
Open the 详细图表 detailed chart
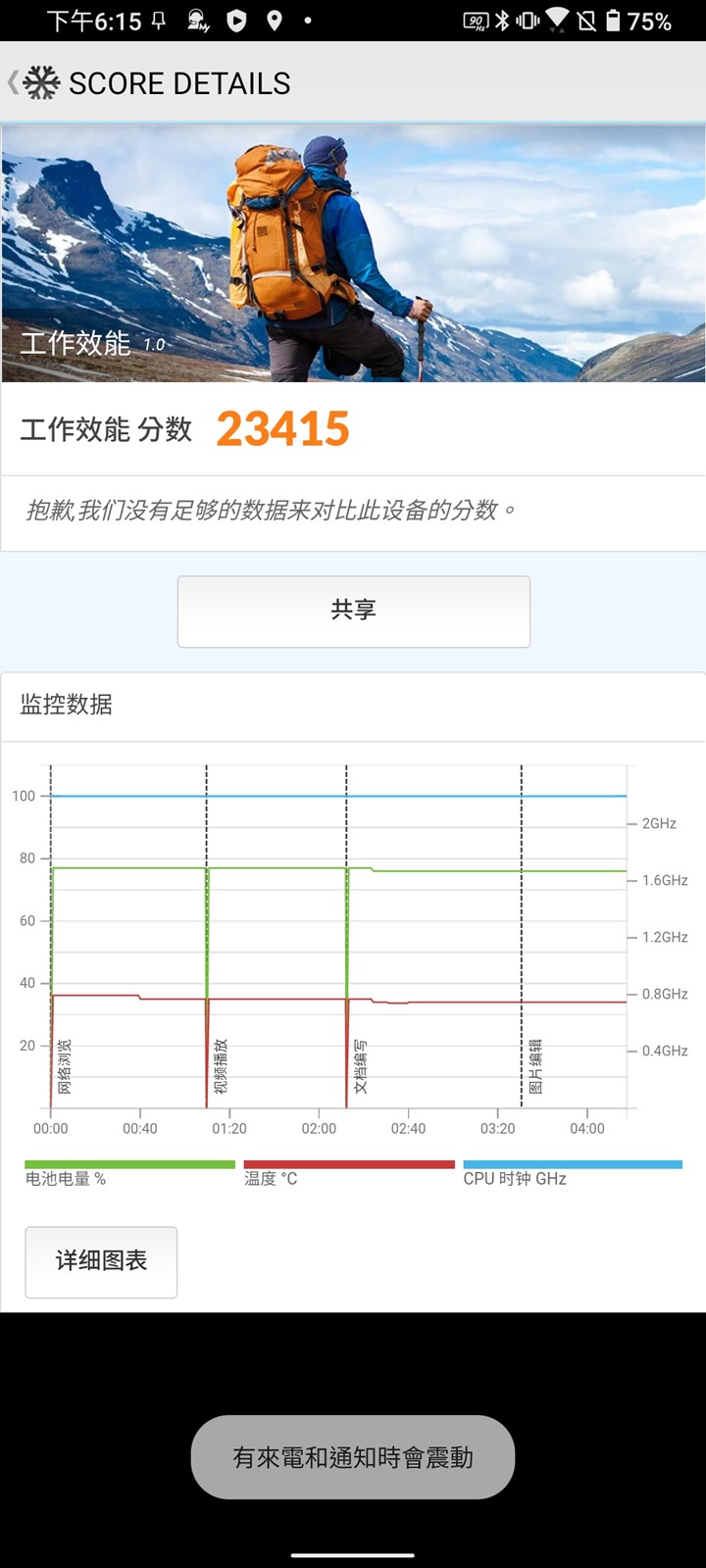click(101, 1261)
